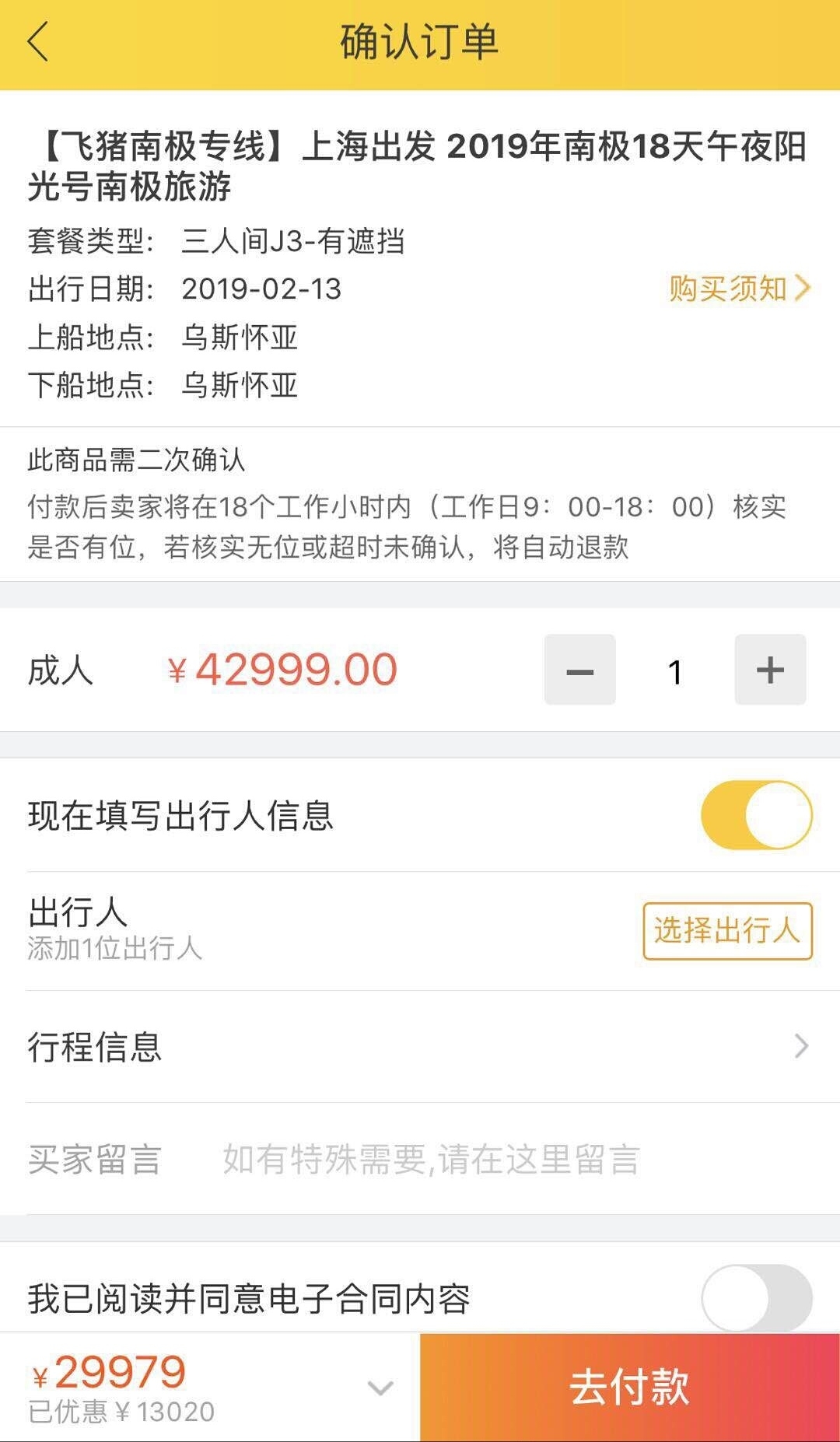Viewport: 840px width, 1442px height.
Task: Tap 去付款 to pay
Action: coord(630,1388)
